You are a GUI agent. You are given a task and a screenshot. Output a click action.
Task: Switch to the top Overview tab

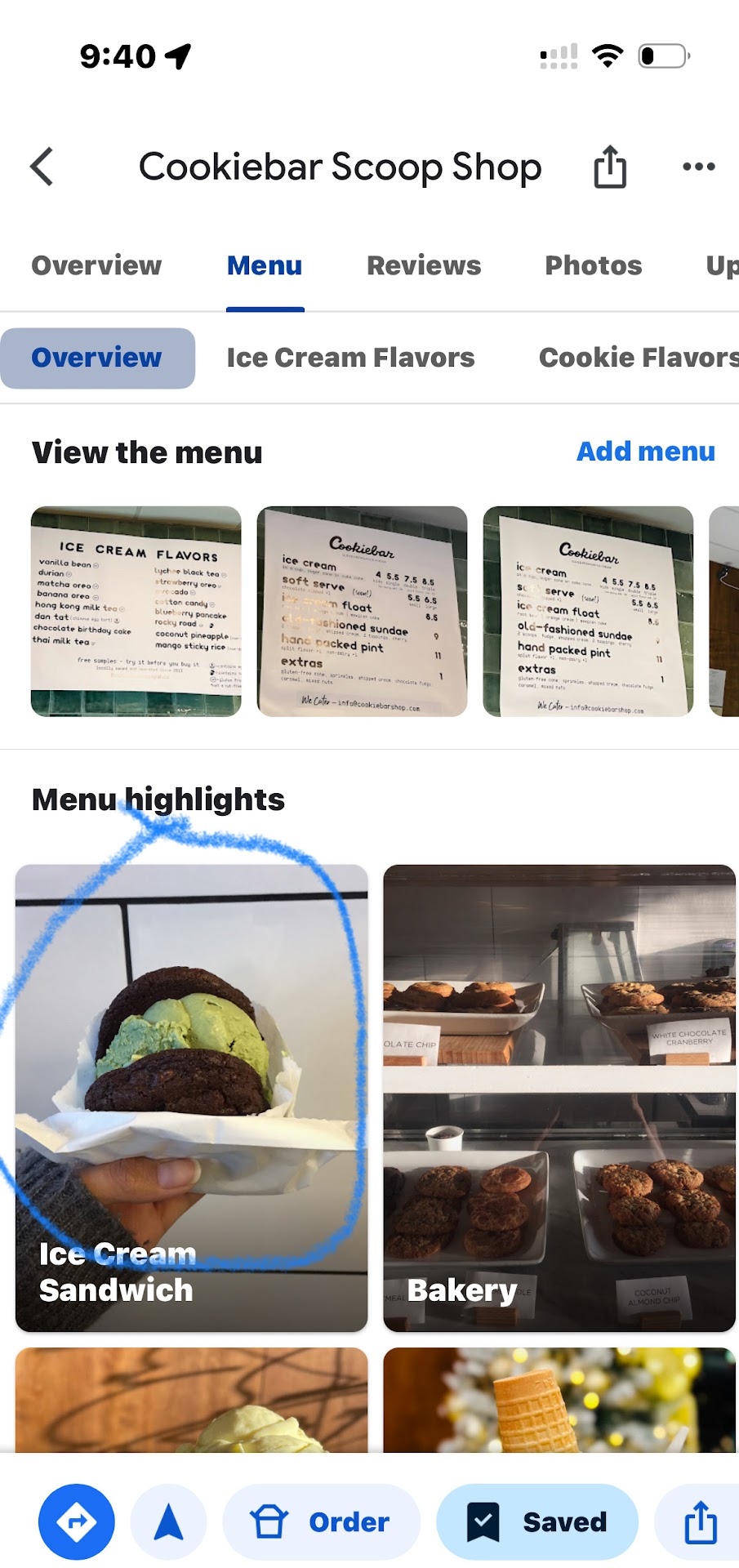(x=96, y=266)
